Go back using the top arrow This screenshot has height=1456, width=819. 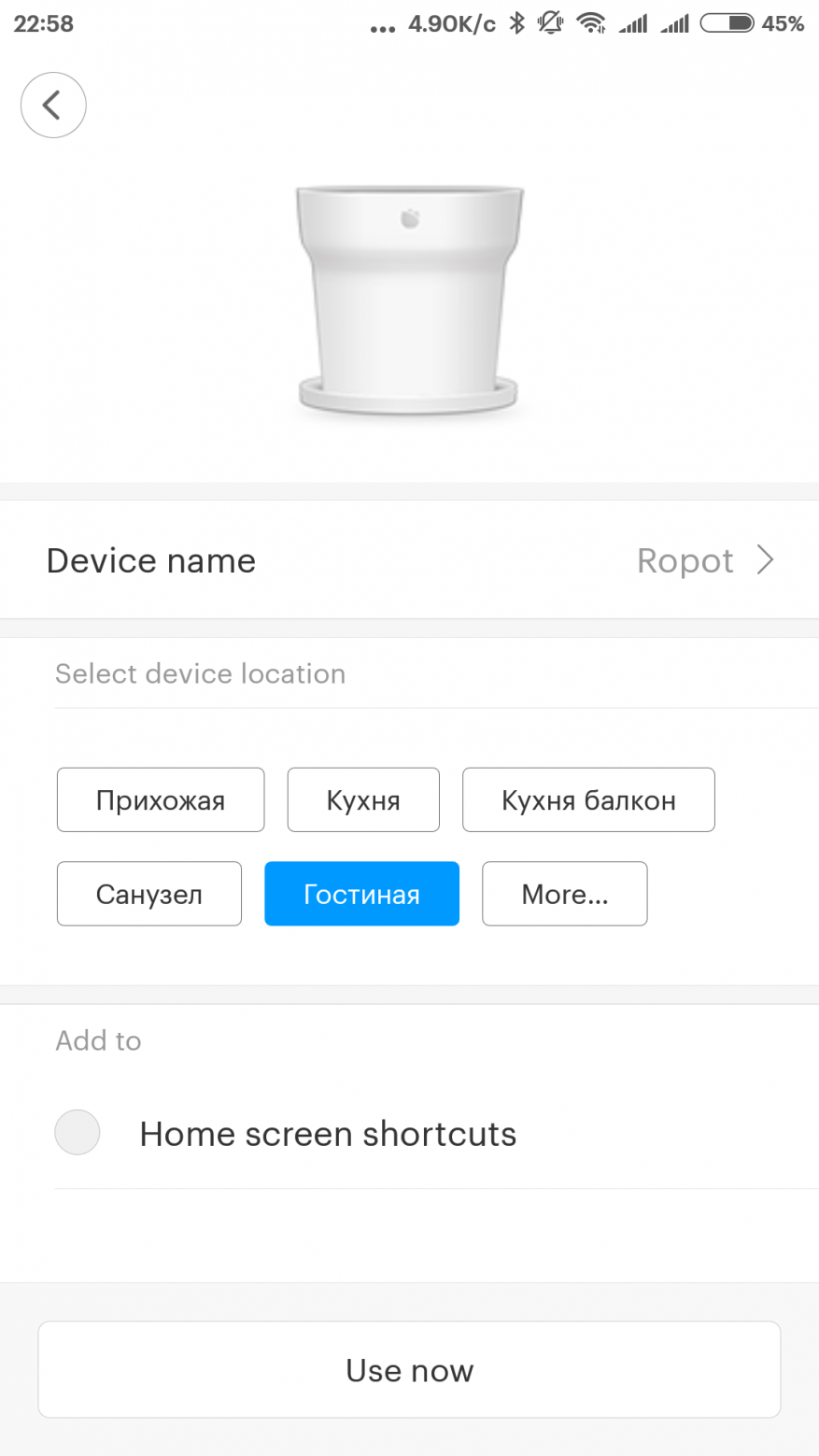[x=53, y=105]
